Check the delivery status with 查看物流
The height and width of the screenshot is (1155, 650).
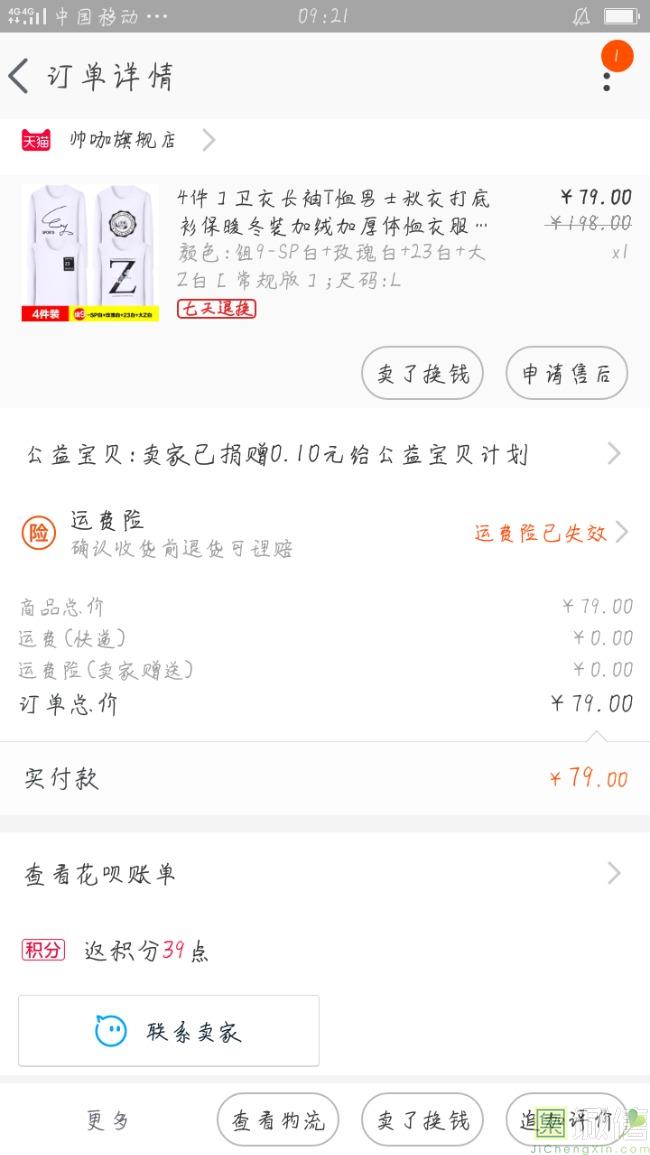click(278, 1120)
